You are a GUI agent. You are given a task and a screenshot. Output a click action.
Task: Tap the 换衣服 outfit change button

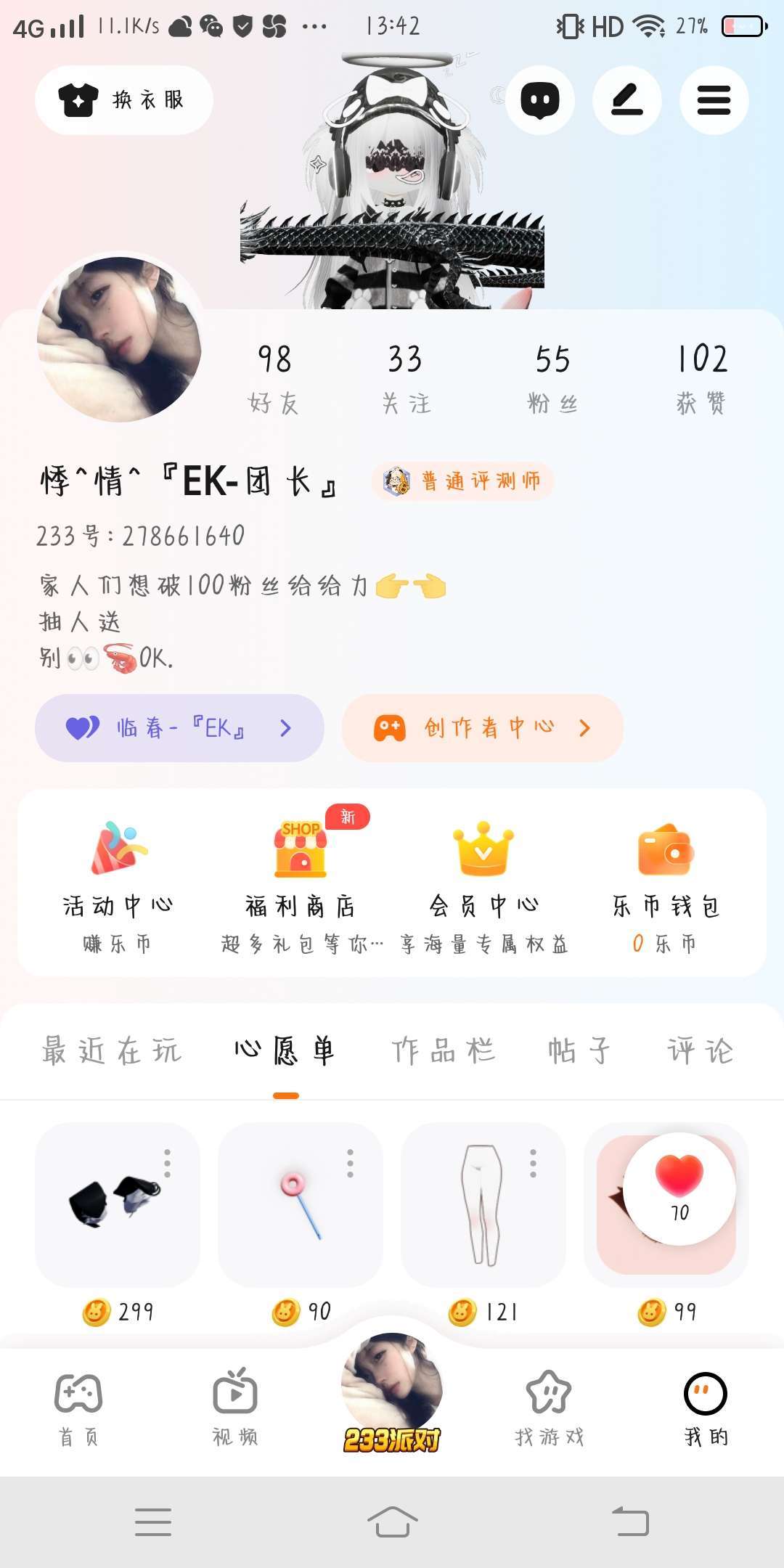click(x=124, y=100)
